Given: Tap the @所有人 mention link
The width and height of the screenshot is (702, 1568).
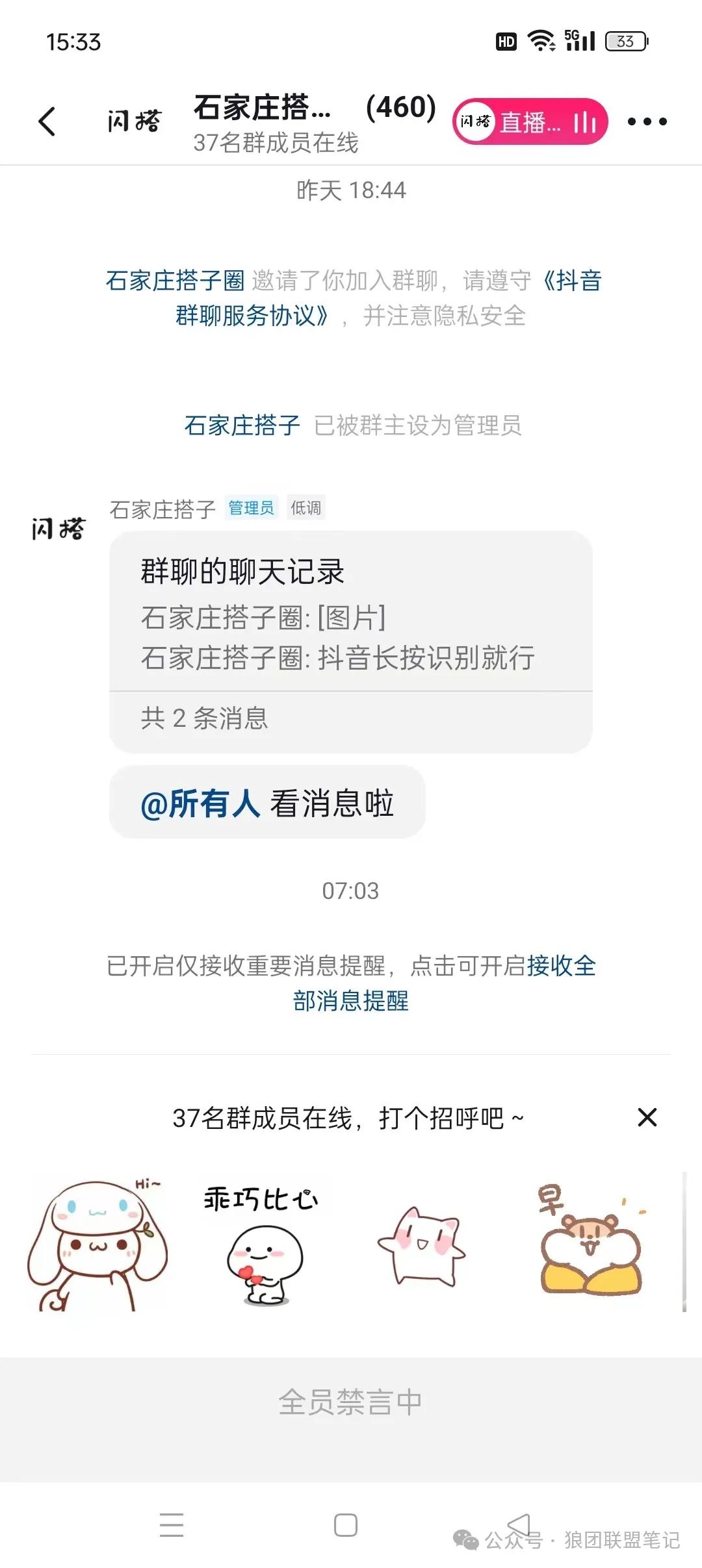Looking at the screenshot, I should click(x=201, y=802).
